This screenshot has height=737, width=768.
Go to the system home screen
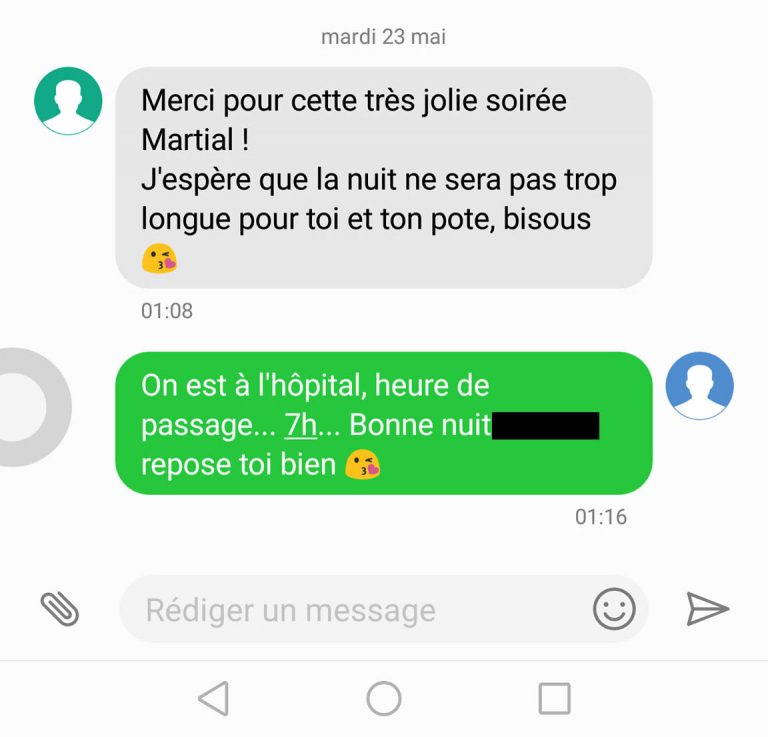(x=384, y=698)
